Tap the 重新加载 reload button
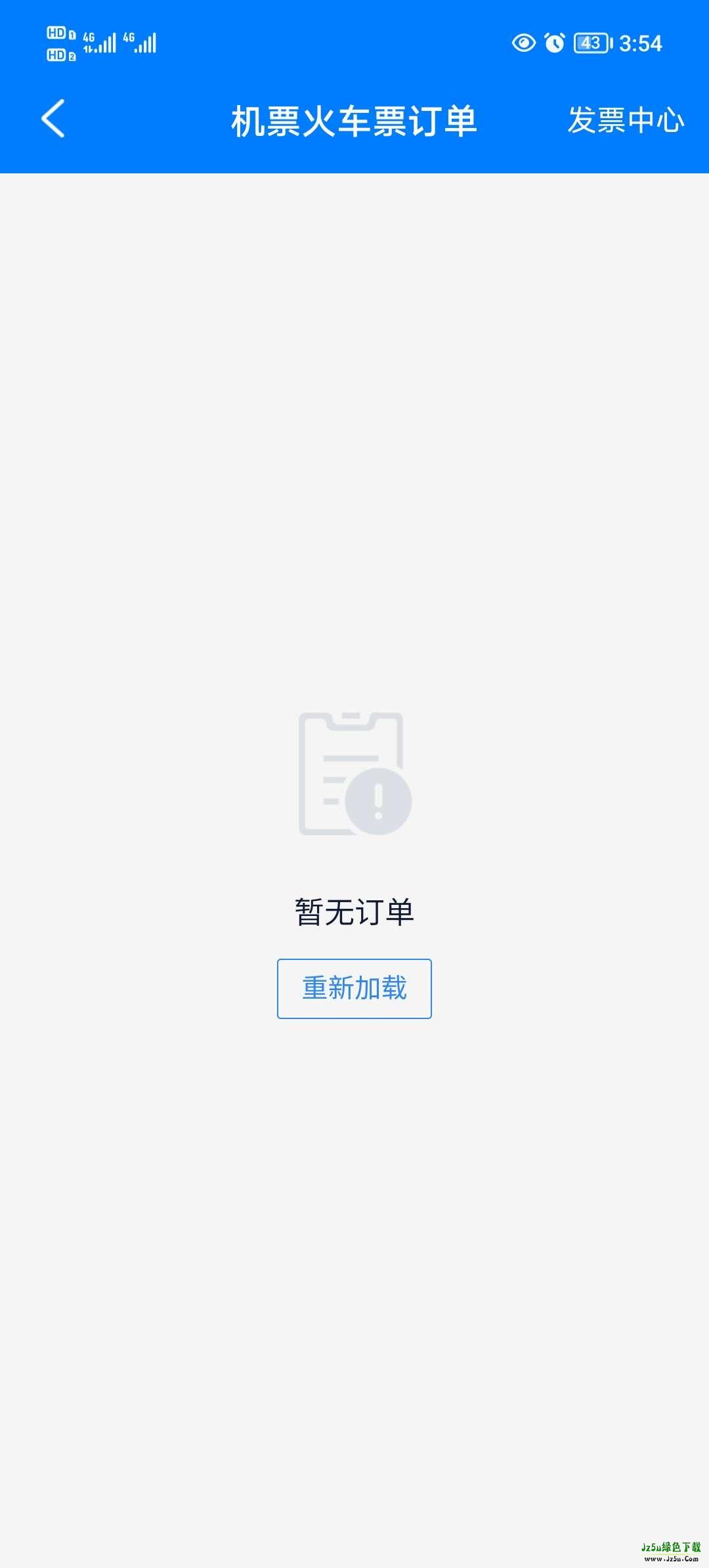This screenshot has width=709, height=1568. click(x=353, y=988)
